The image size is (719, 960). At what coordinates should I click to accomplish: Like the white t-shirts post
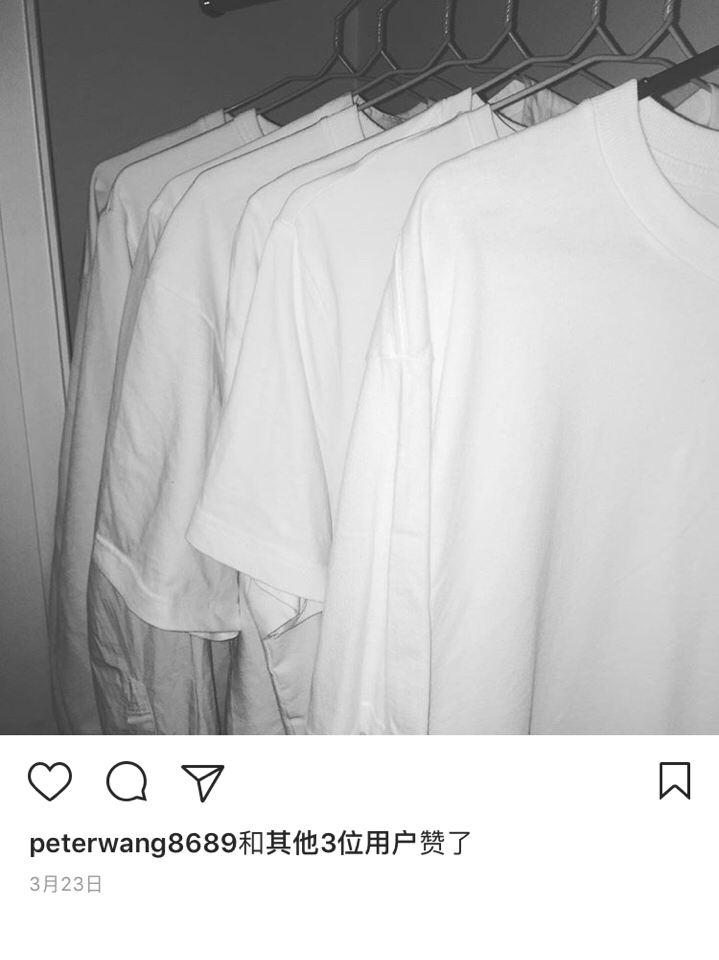[50, 782]
